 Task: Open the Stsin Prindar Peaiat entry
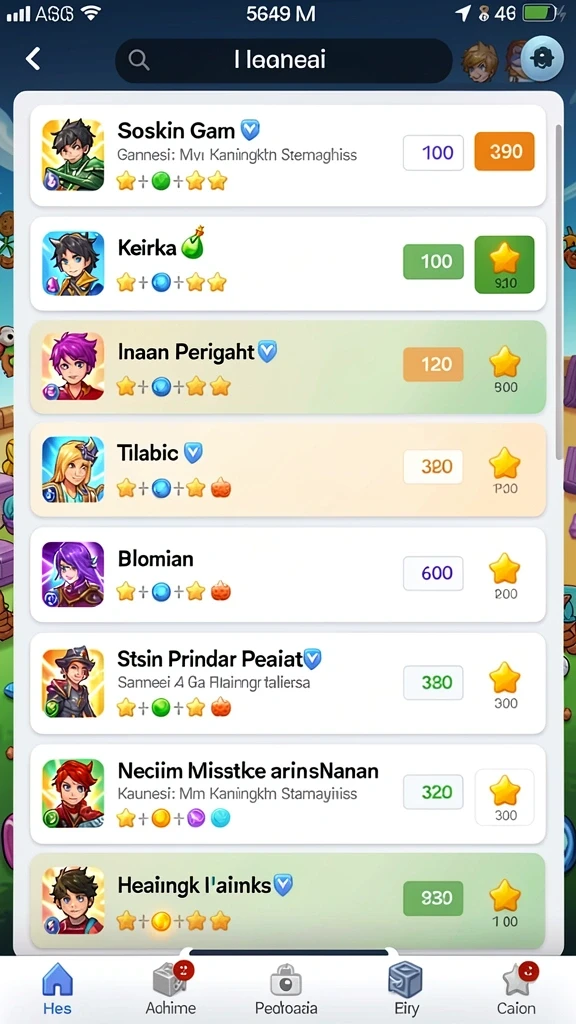click(288, 684)
